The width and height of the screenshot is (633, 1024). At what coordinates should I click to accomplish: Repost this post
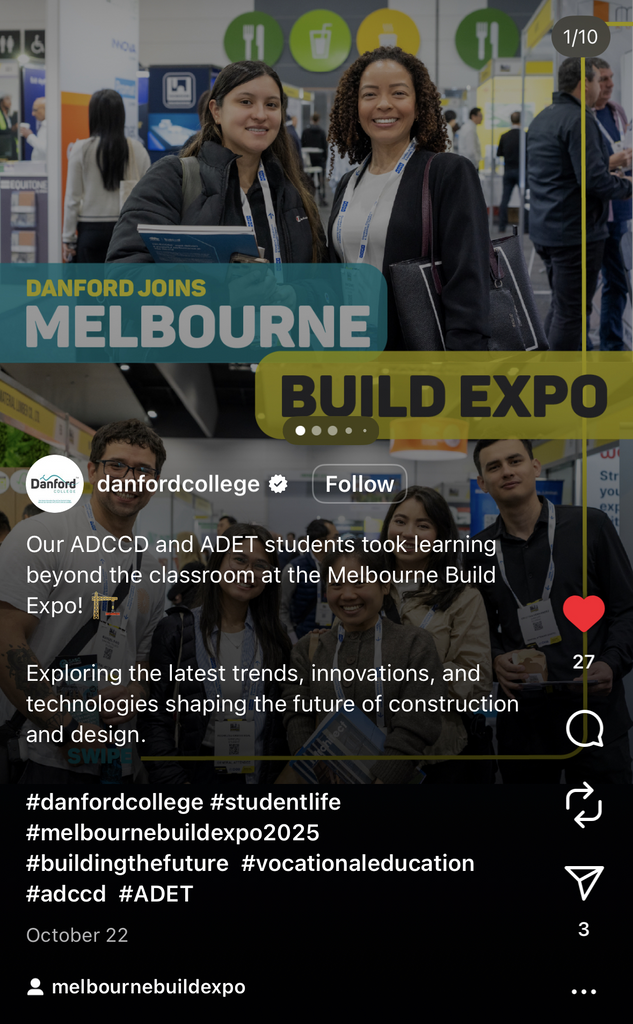(x=584, y=805)
